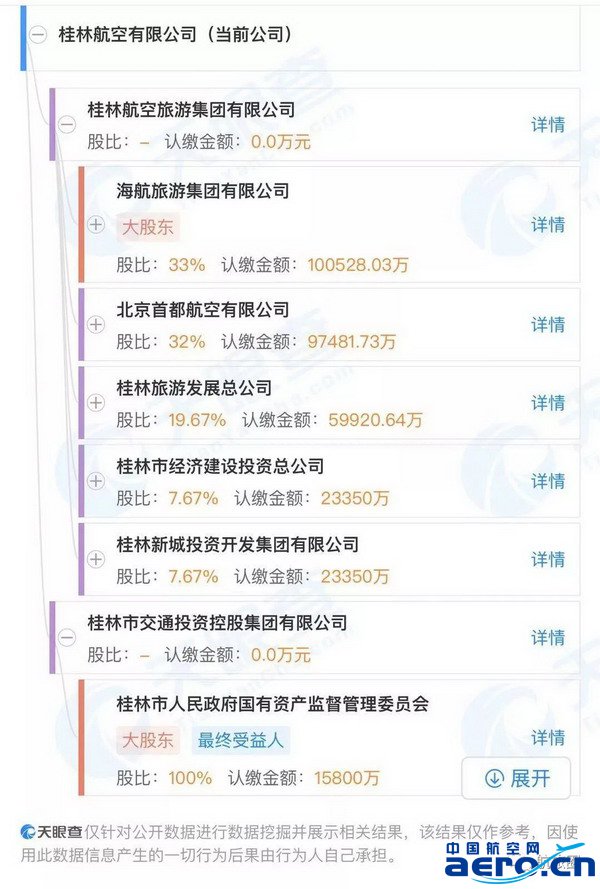This screenshot has height=889, width=600.
Task: Collapse the 桂林航空旅游集团有限公司 branch
Action: click(x=67, y=125)
